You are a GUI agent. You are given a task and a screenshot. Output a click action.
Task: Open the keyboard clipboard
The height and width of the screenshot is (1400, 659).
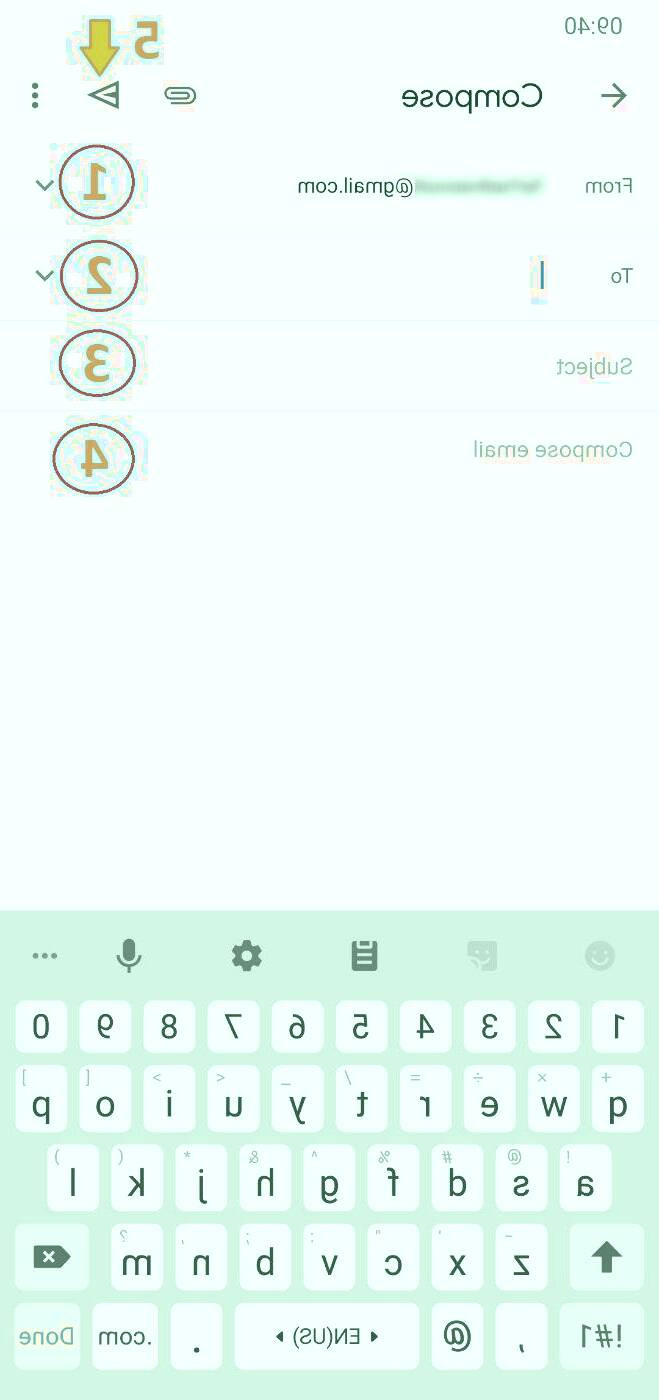(x=364, y=956)
